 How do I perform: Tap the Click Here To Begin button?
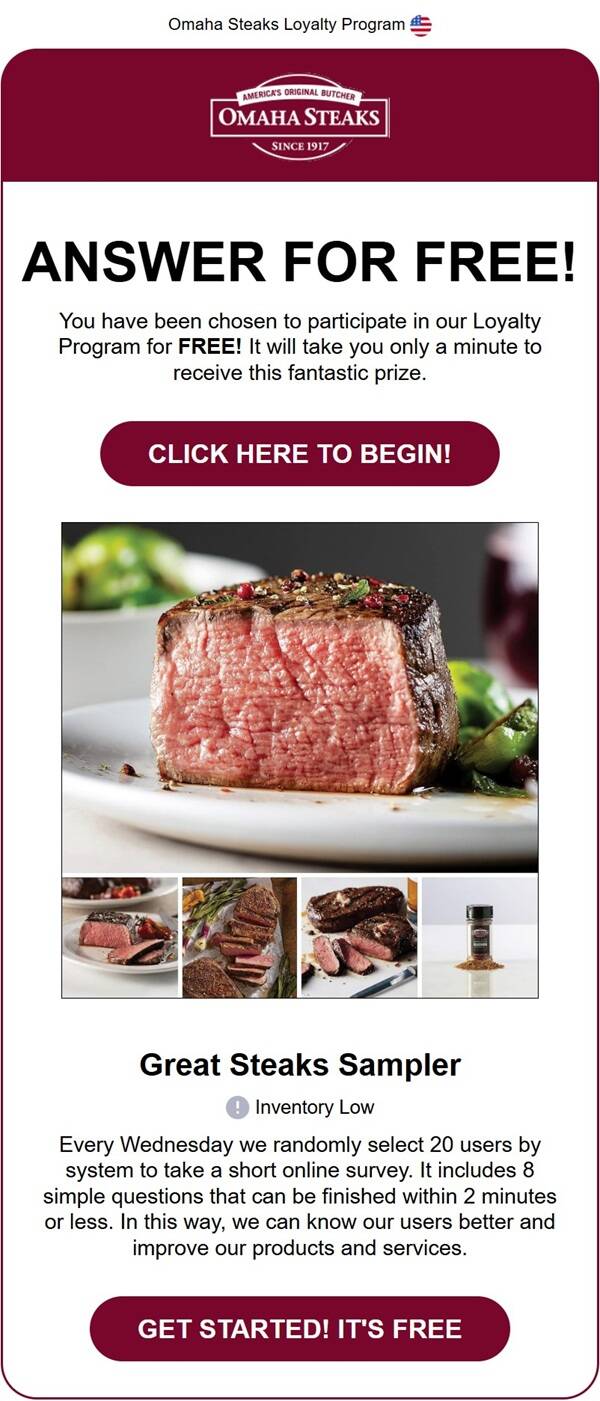299,454
